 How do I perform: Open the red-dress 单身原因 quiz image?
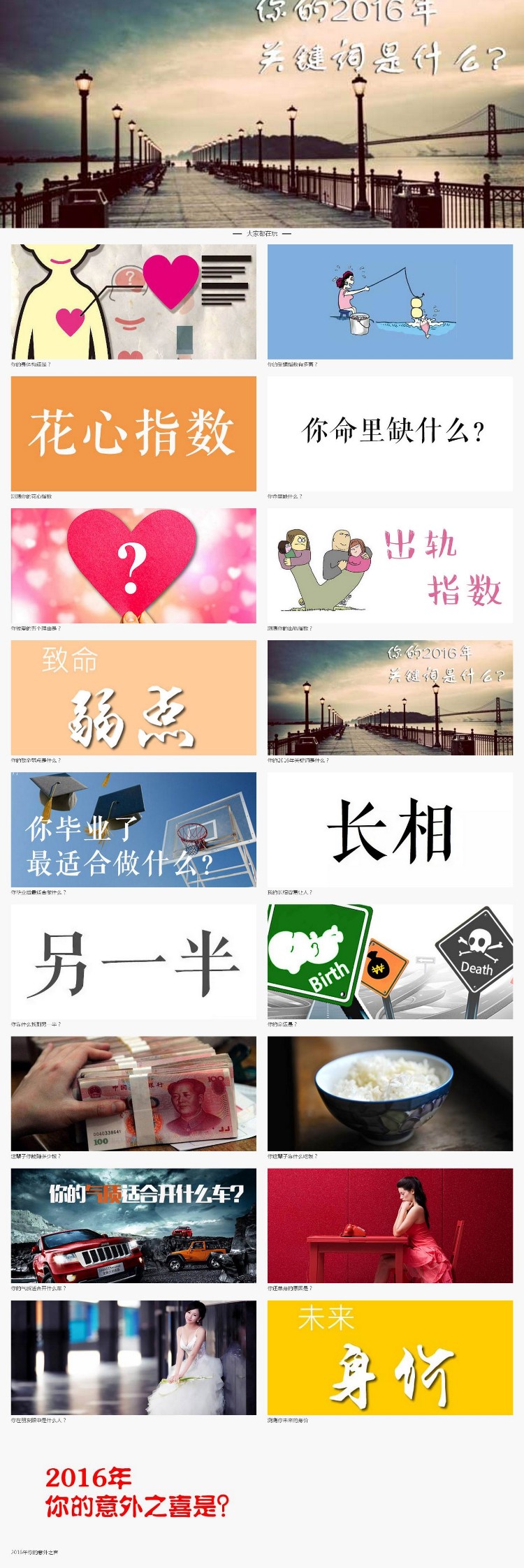391,1225
